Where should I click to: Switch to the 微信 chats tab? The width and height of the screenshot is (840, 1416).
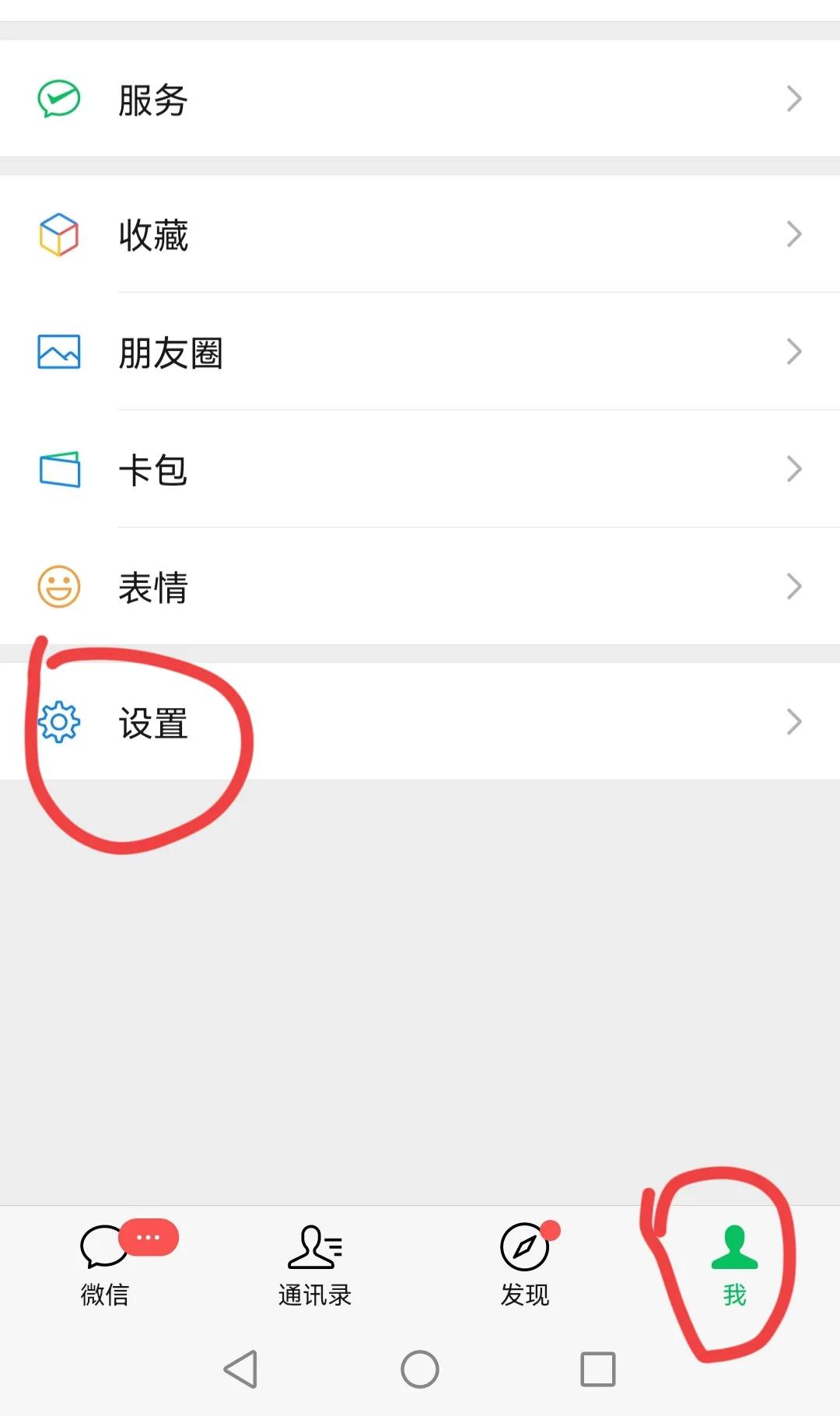105,1264
